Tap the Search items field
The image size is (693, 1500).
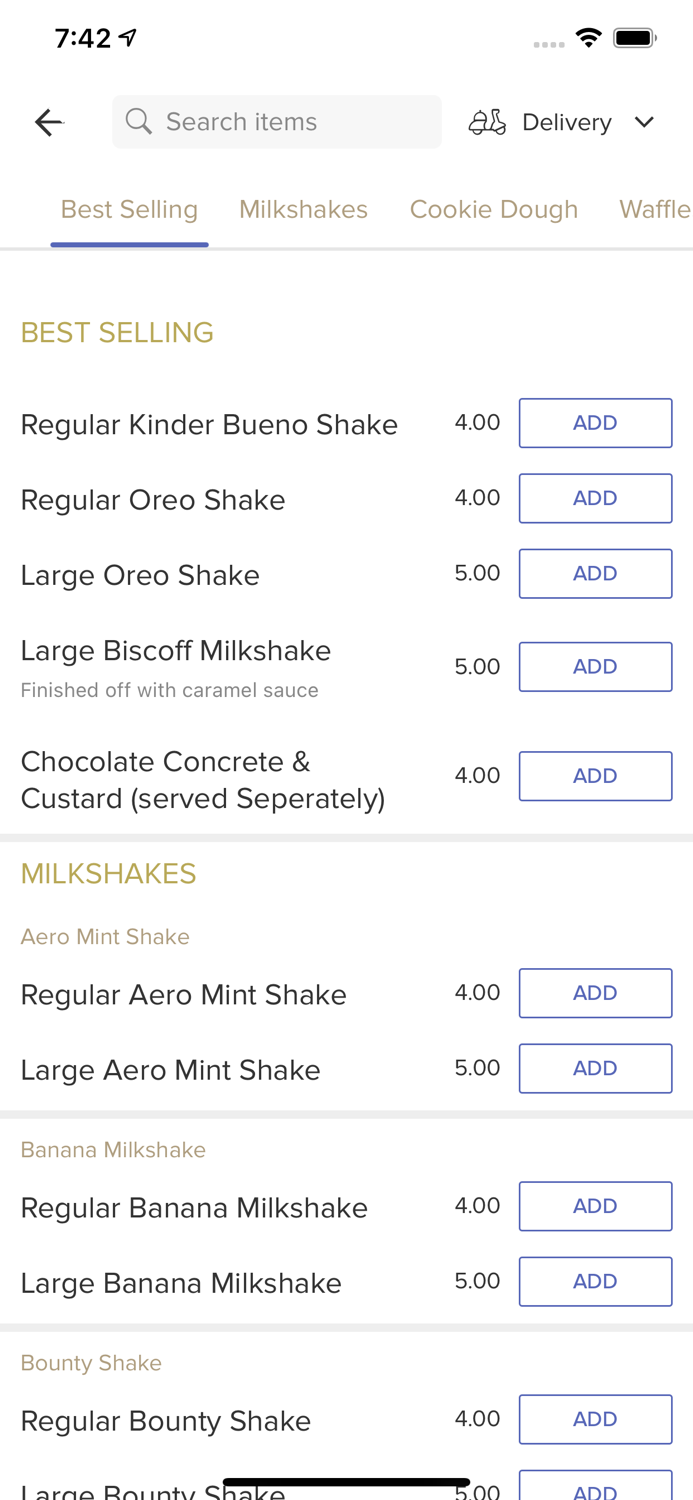tap(277, 122)
